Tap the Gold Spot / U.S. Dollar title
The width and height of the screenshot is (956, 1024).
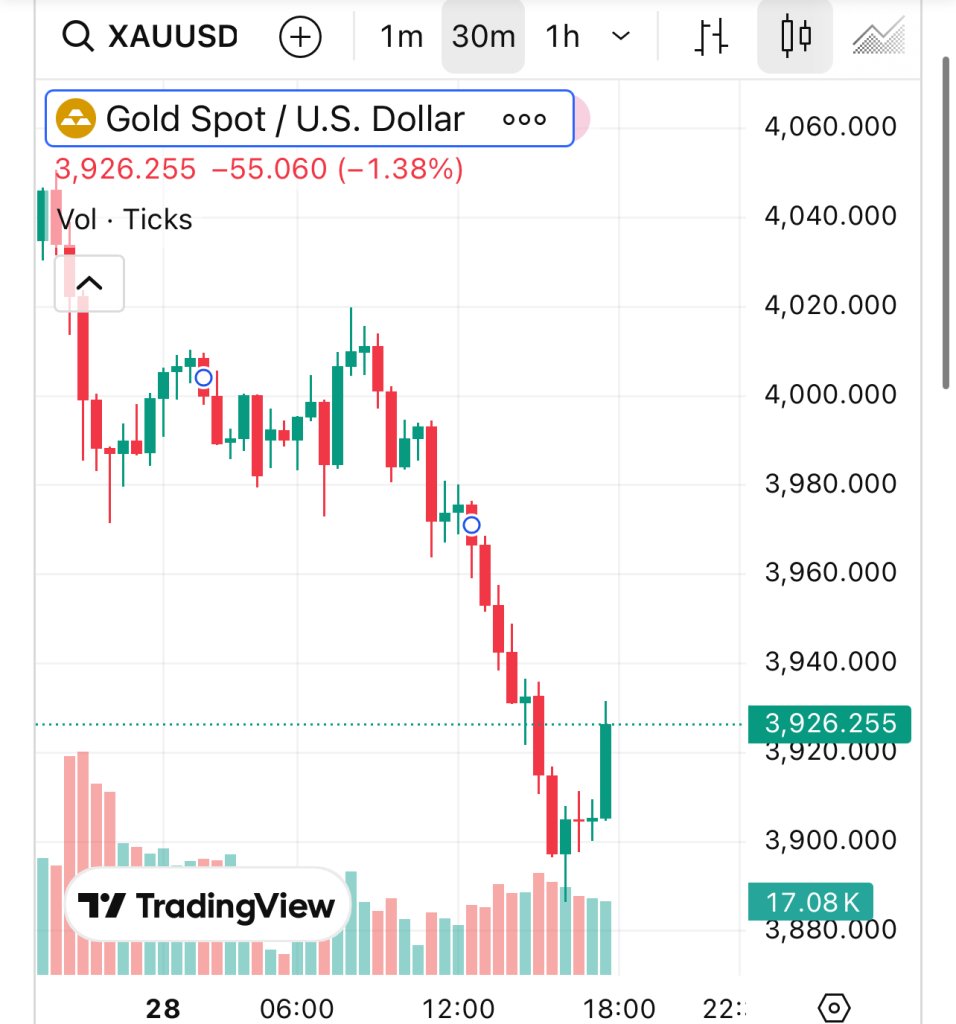pyautogui.click(x=285, y=119)
